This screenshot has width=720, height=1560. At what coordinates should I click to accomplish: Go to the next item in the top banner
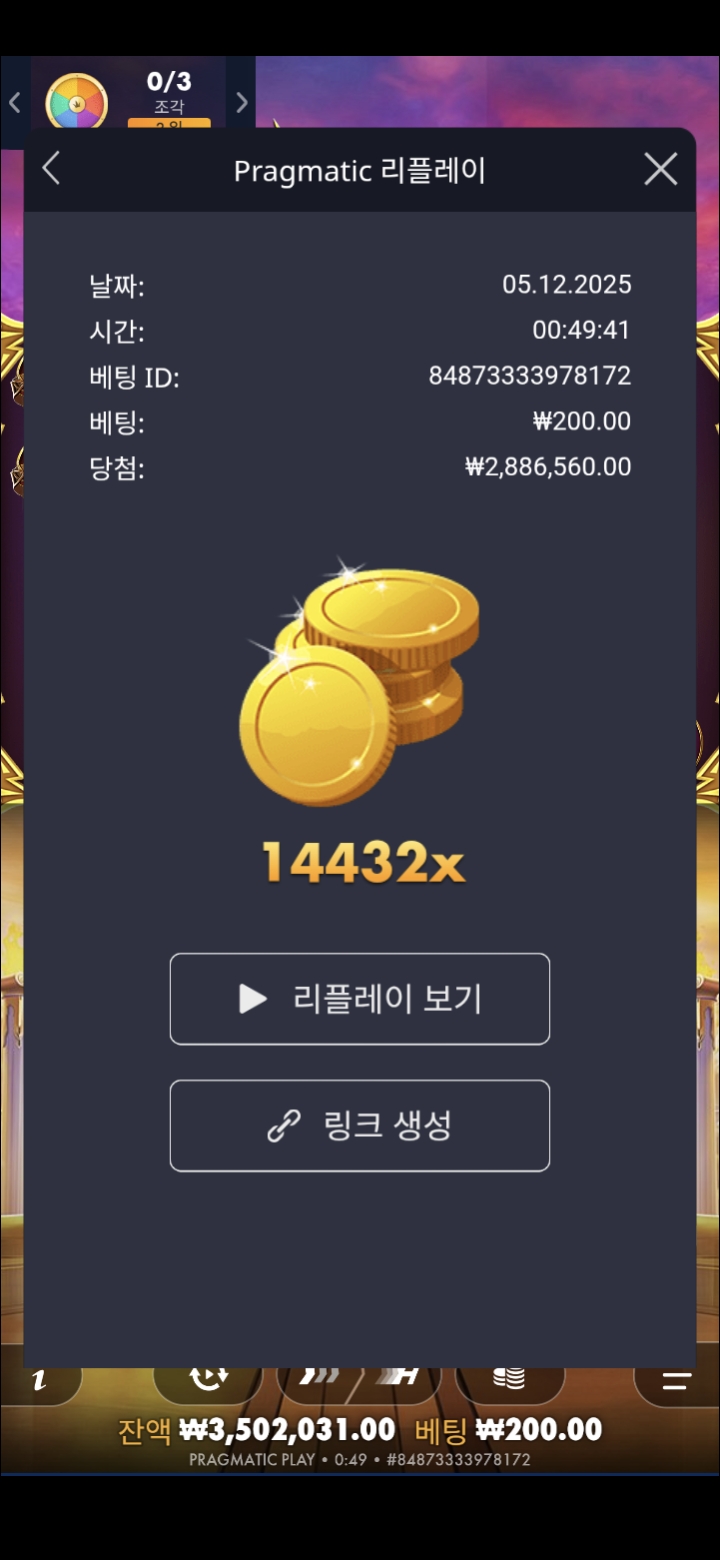pos(241,102)
